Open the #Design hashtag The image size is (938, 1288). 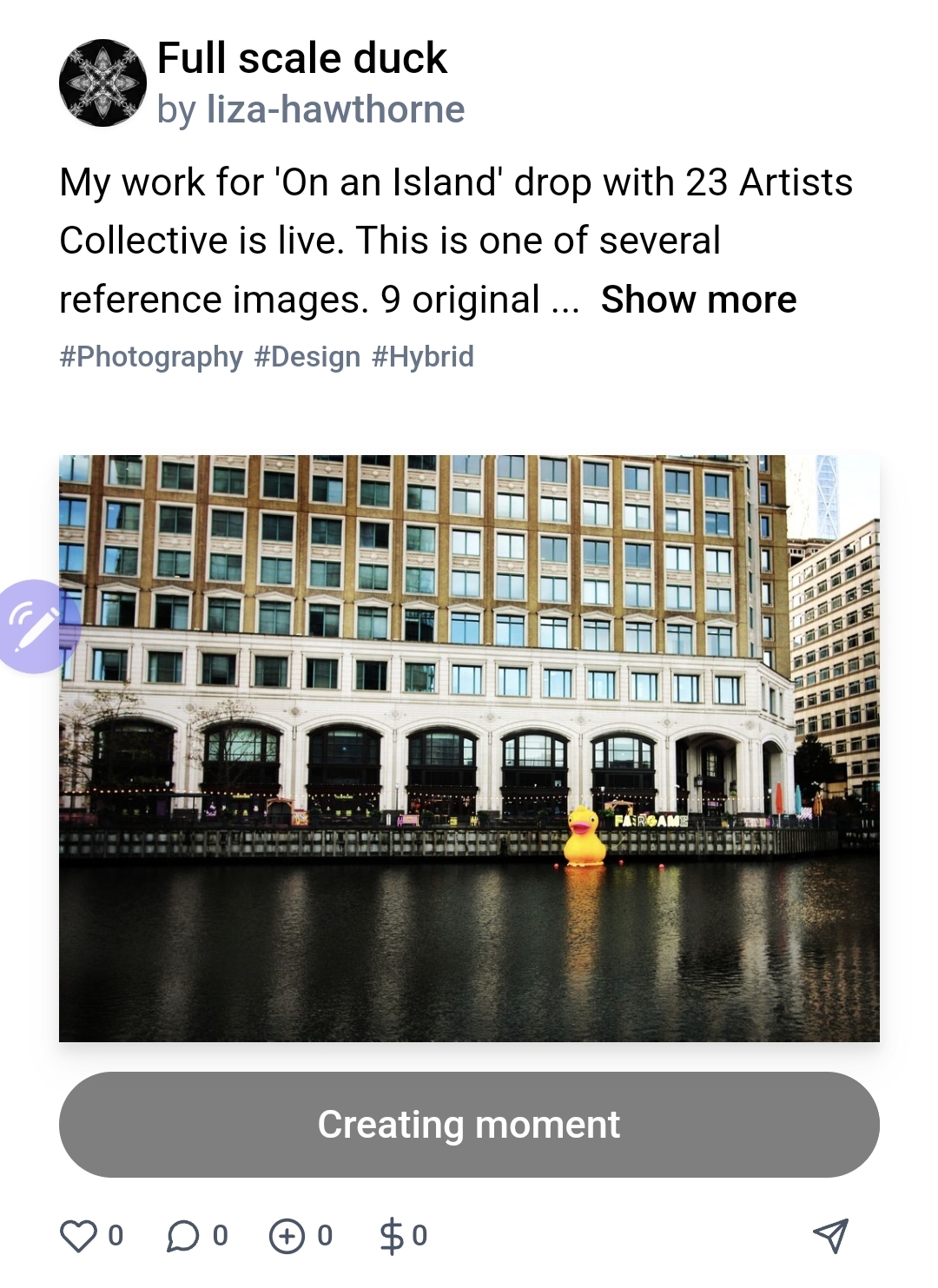pyautogui.click(x=307, y=357)
